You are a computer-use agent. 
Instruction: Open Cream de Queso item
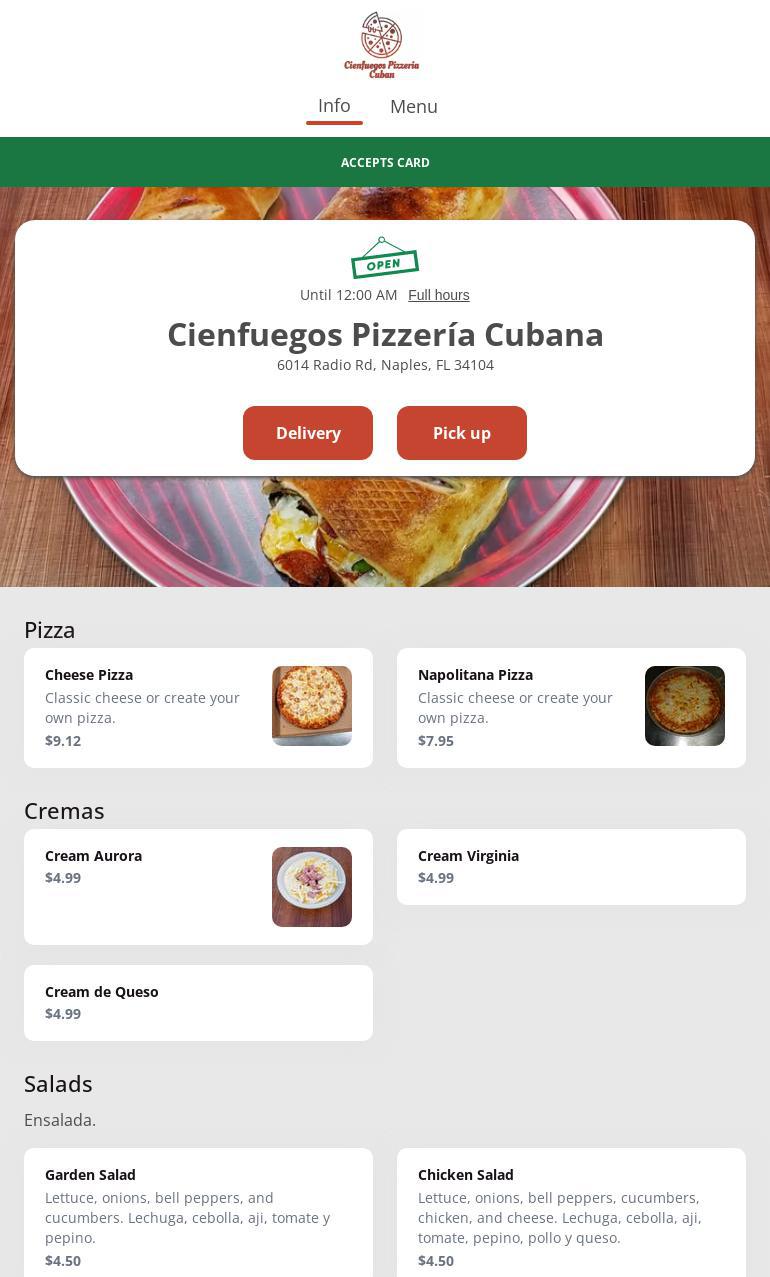tap(198, 1003)
